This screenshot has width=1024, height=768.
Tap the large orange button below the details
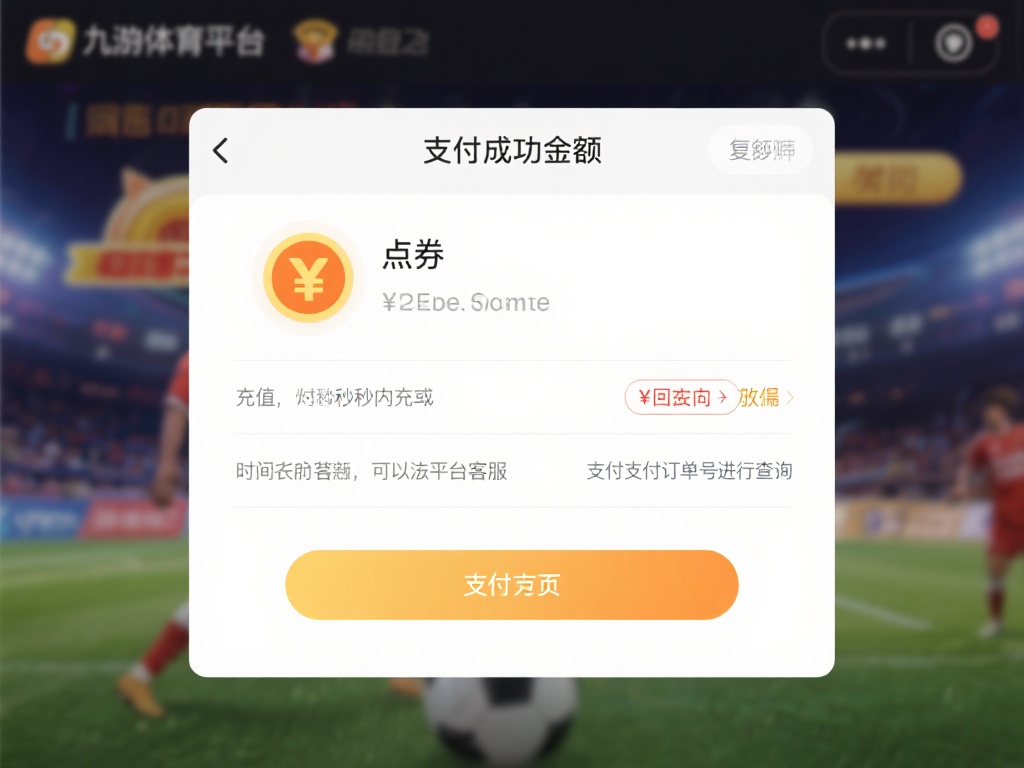click(x=512, y=585)
